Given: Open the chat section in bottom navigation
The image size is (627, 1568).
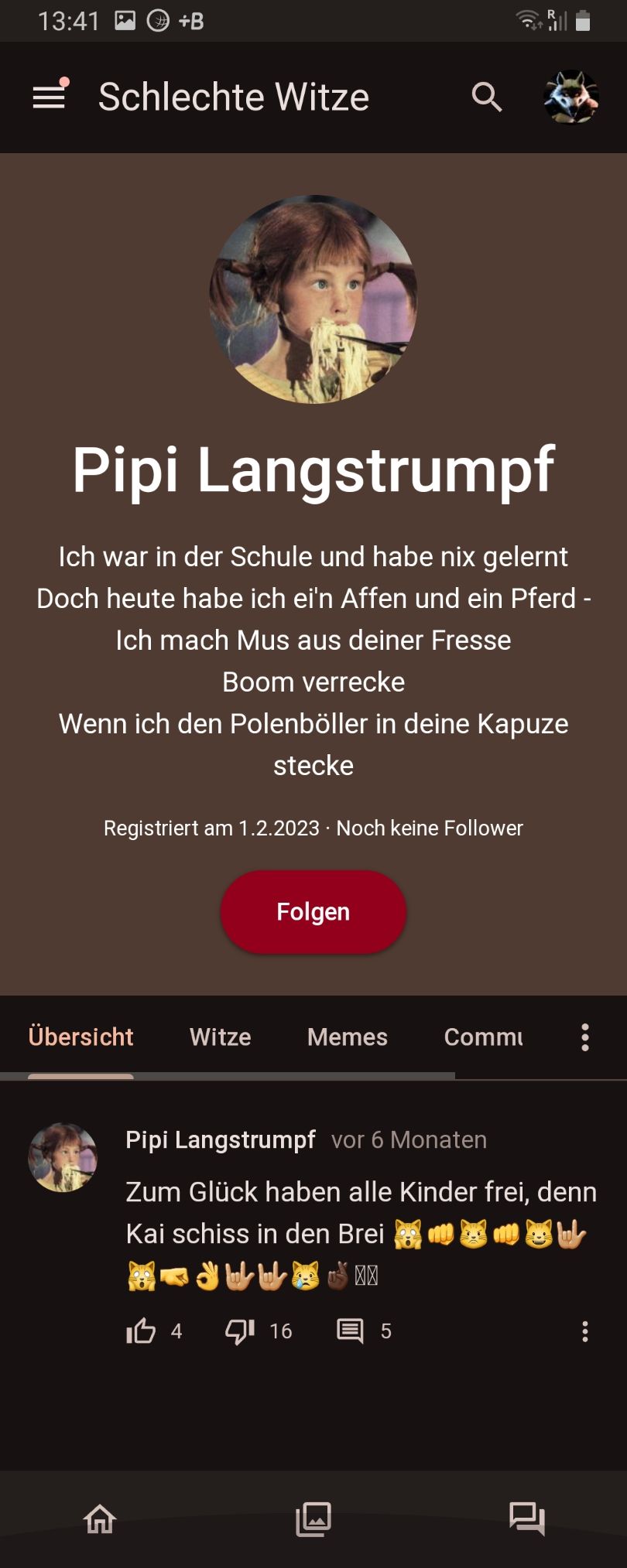Looking at the screenshot, I should pos(527,1519).
